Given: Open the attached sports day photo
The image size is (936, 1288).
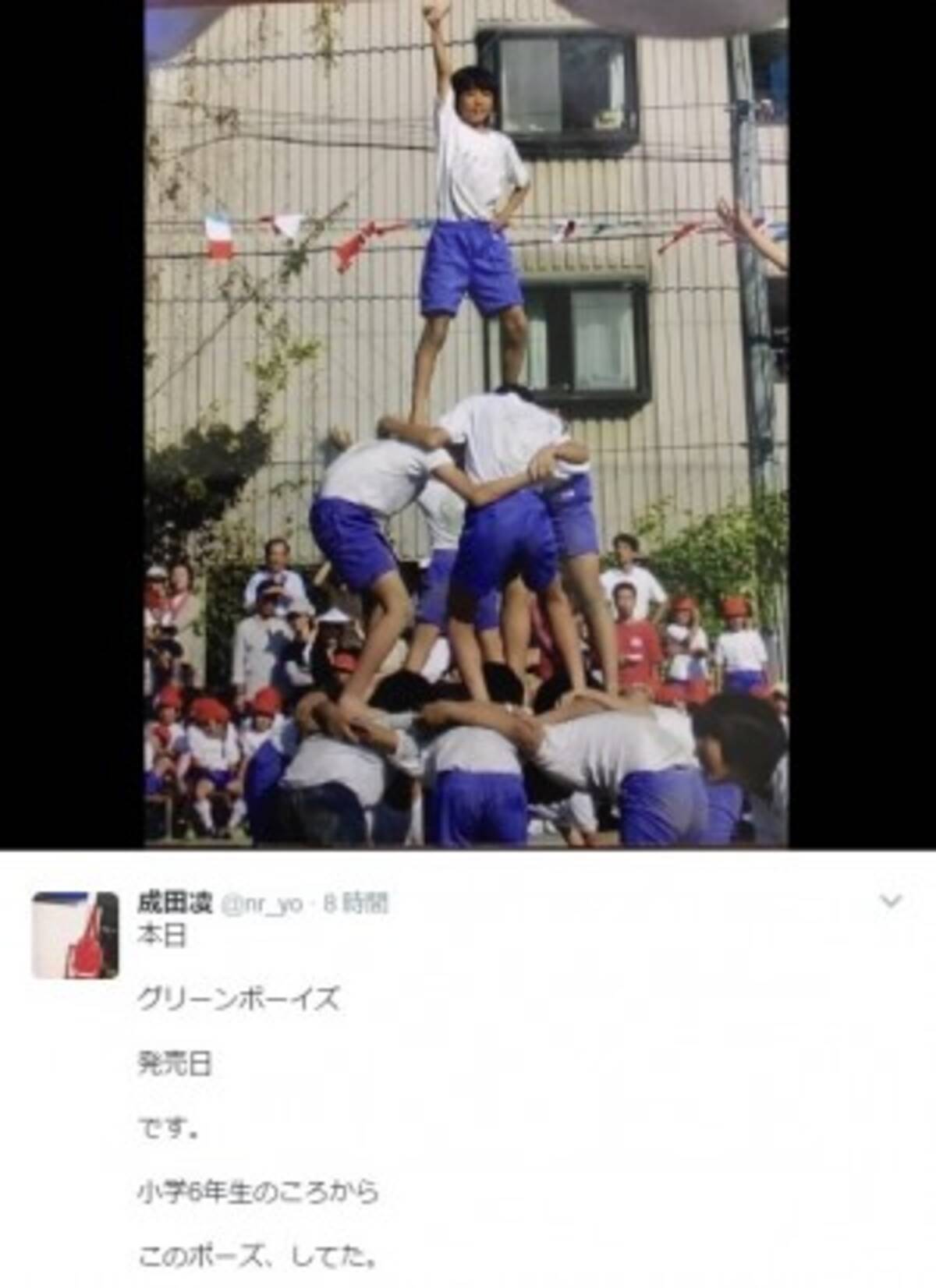Looking at the screenshot, I should tap(466, 424).
